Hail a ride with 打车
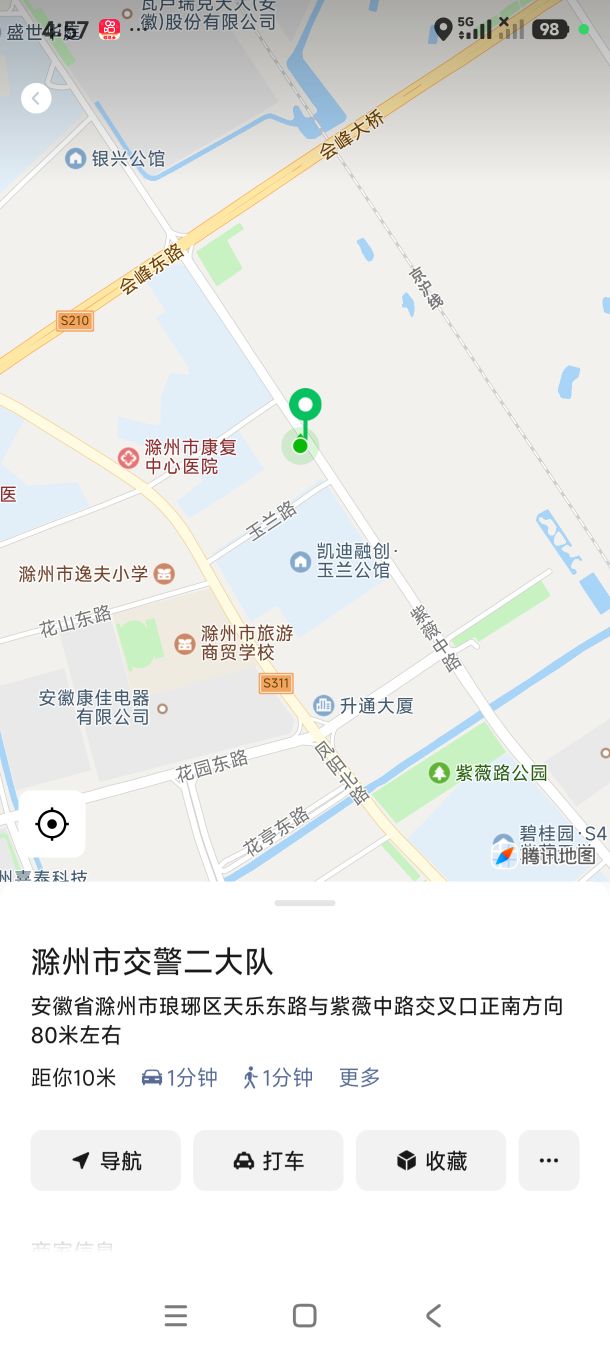The width and height of the screenshot is (610, 1356). click(268, 1160)
